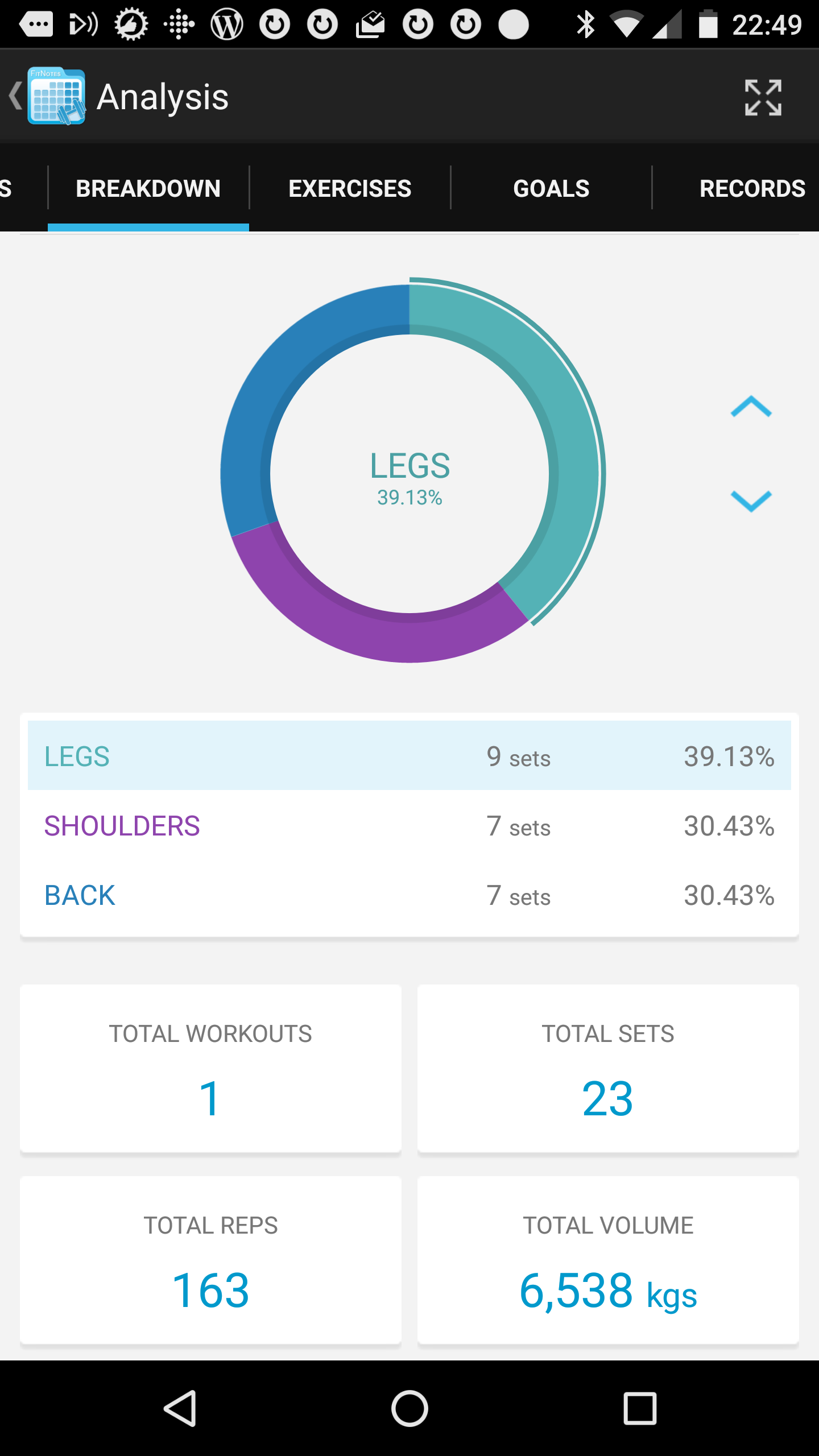Select the Breakdown tab

(148, 188)
